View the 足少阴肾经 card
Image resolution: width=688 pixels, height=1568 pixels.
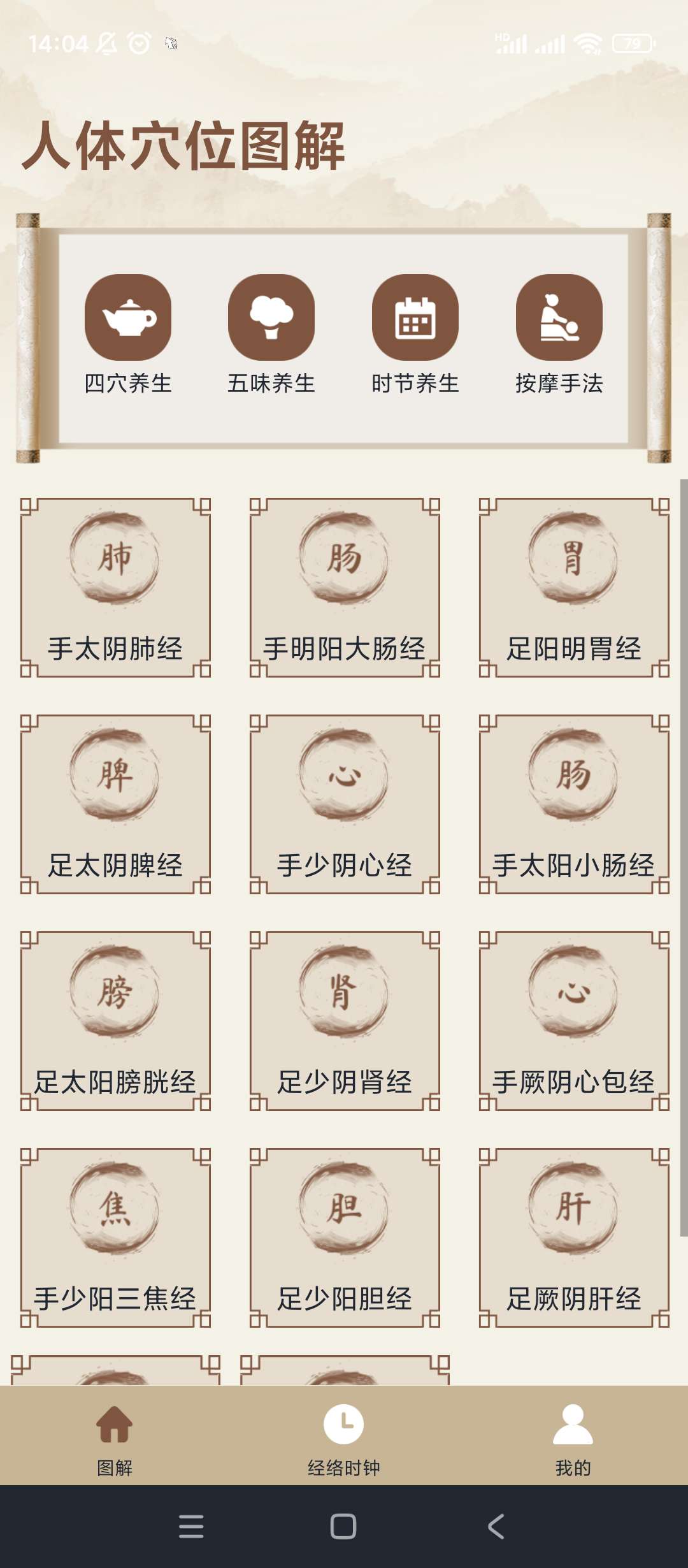[345, 1020]
